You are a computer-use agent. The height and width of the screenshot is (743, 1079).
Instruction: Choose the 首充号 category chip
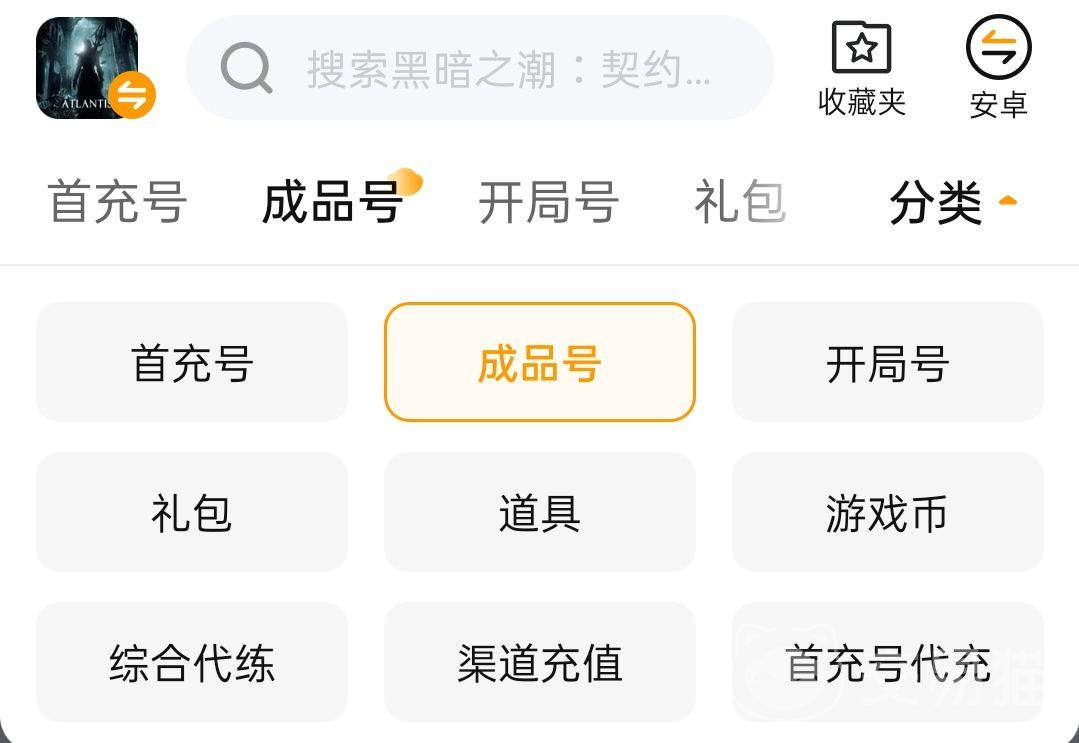(192, 362)
